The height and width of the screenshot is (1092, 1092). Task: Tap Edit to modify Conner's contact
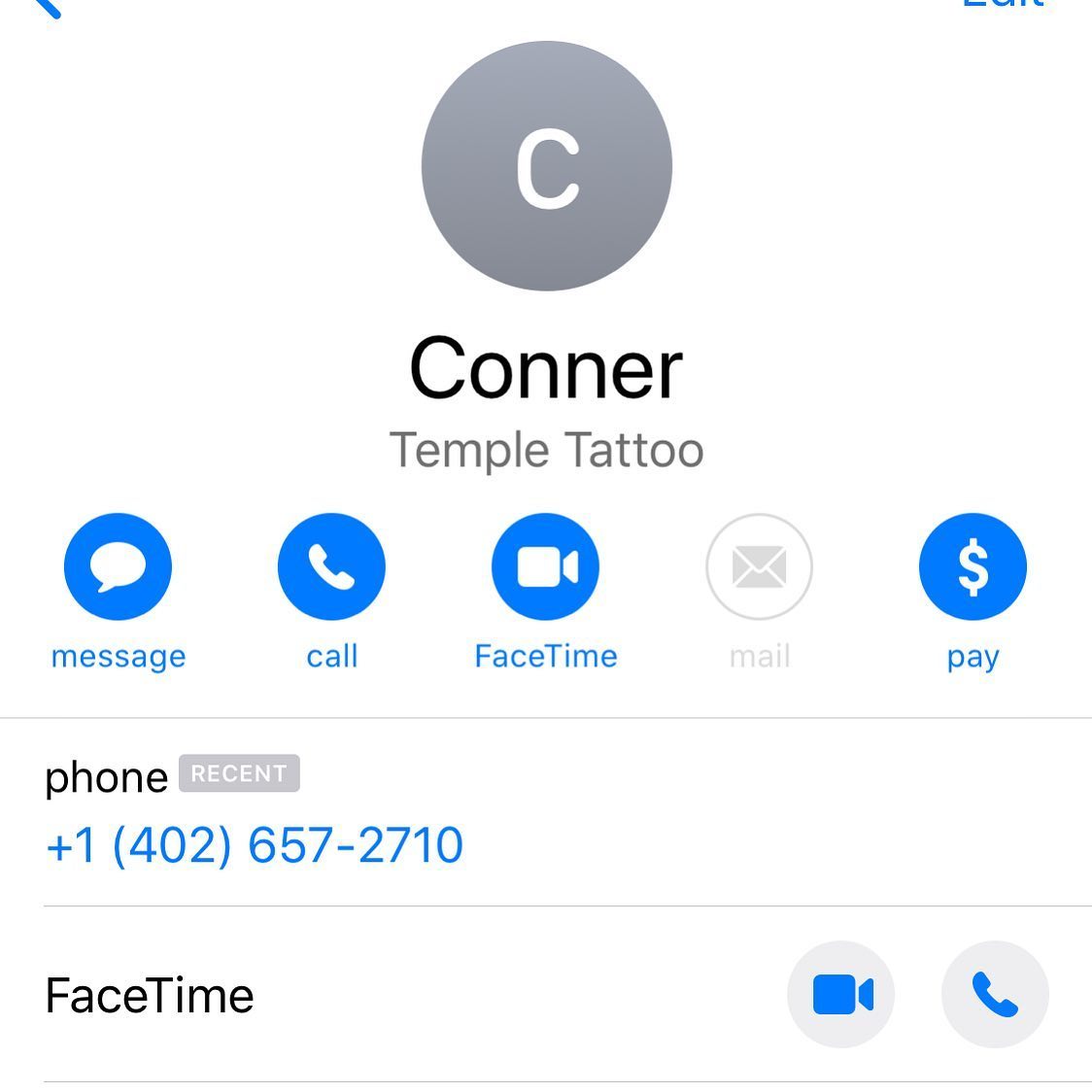pos(1003,5)
